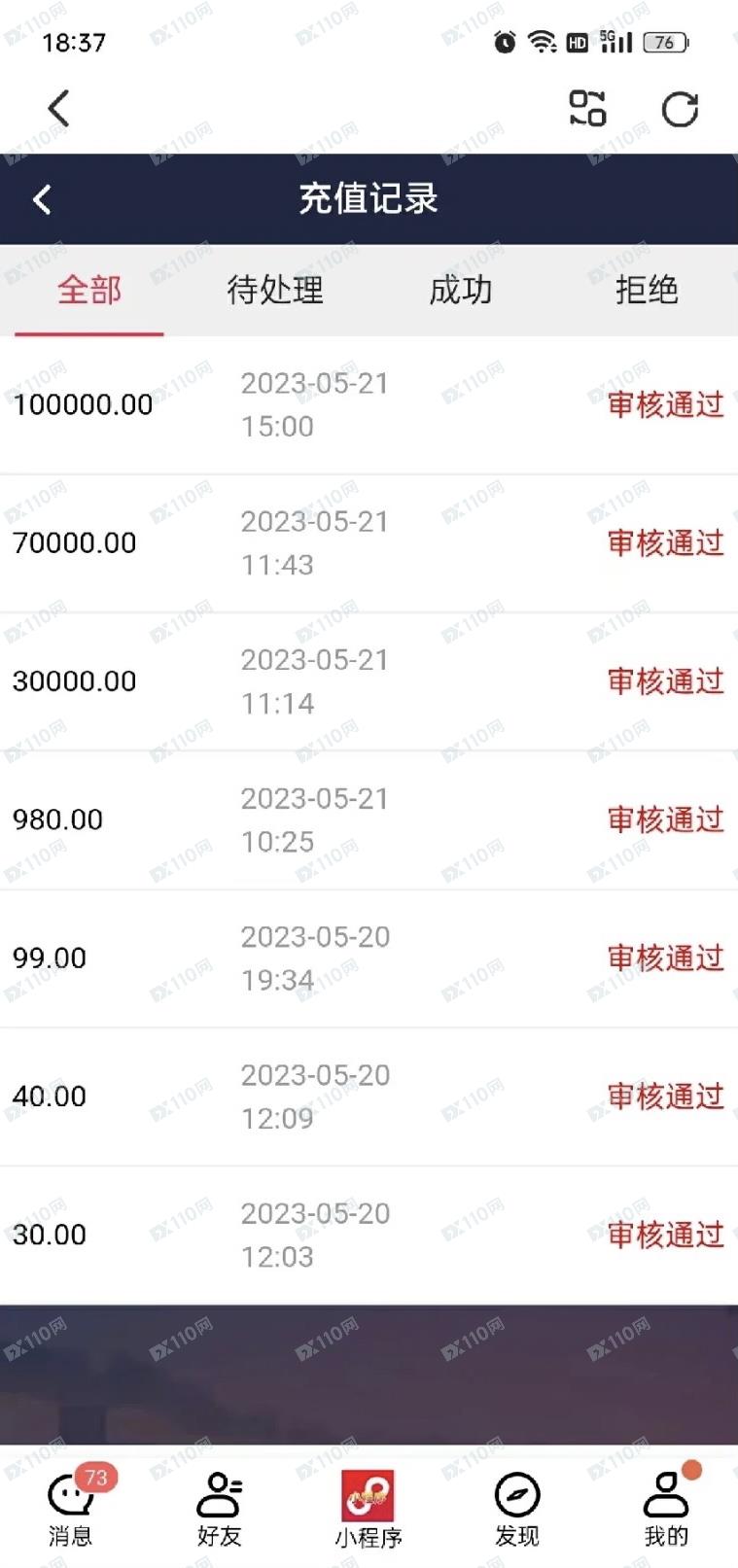Open the 好友 tab
The image size is (738, 1568).
220,1509
